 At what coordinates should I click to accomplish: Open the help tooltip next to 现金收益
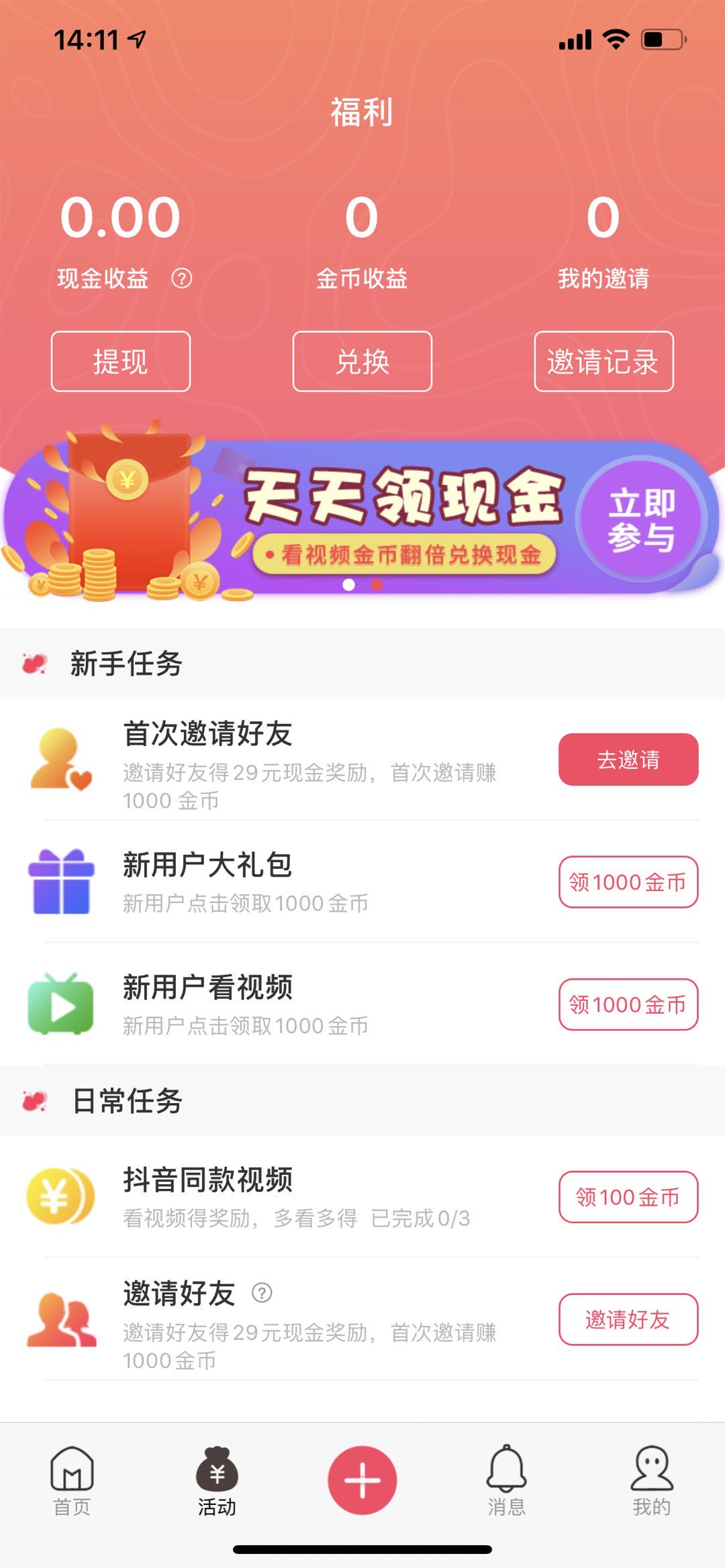181,278
